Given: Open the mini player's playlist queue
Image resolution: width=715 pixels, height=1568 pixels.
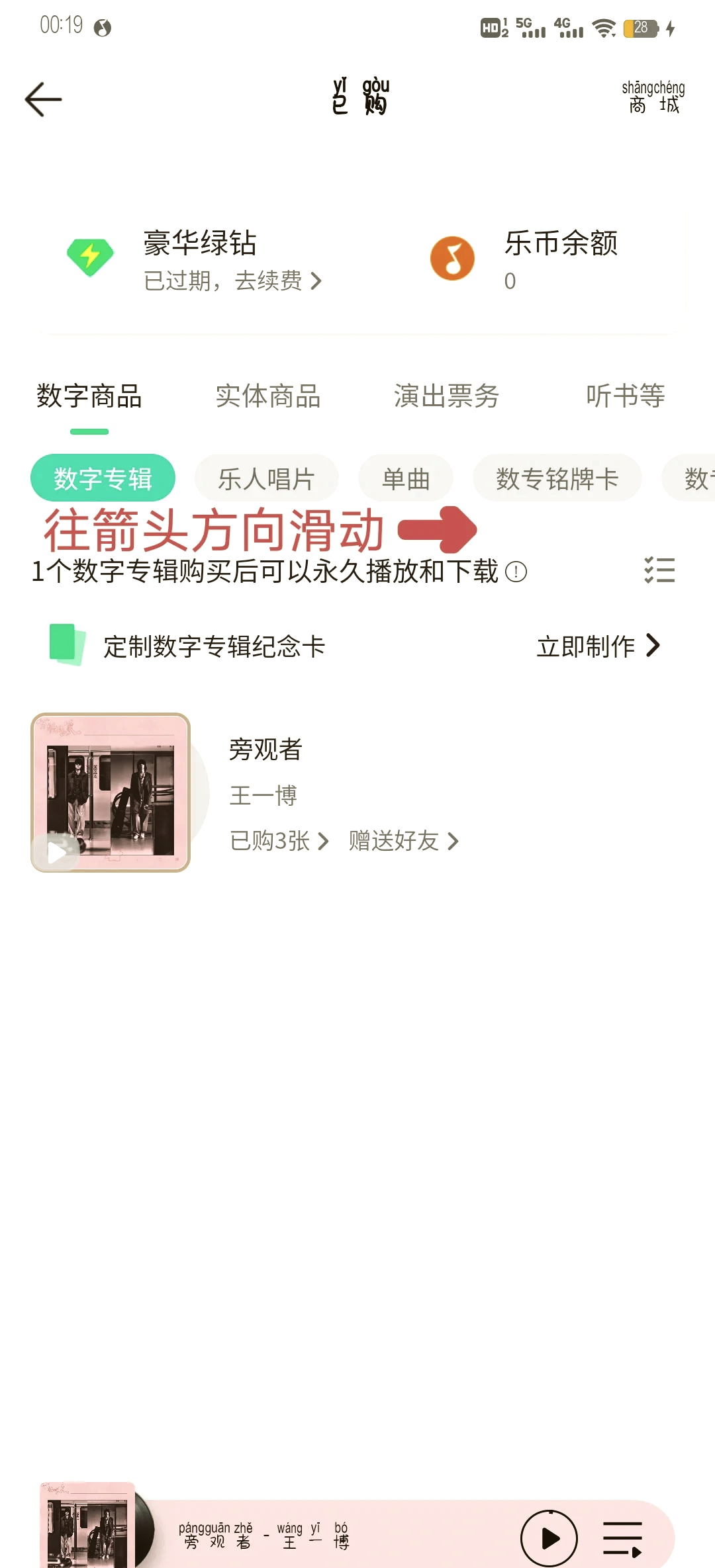Looking at the screenshot, I should click(622, 1538).
